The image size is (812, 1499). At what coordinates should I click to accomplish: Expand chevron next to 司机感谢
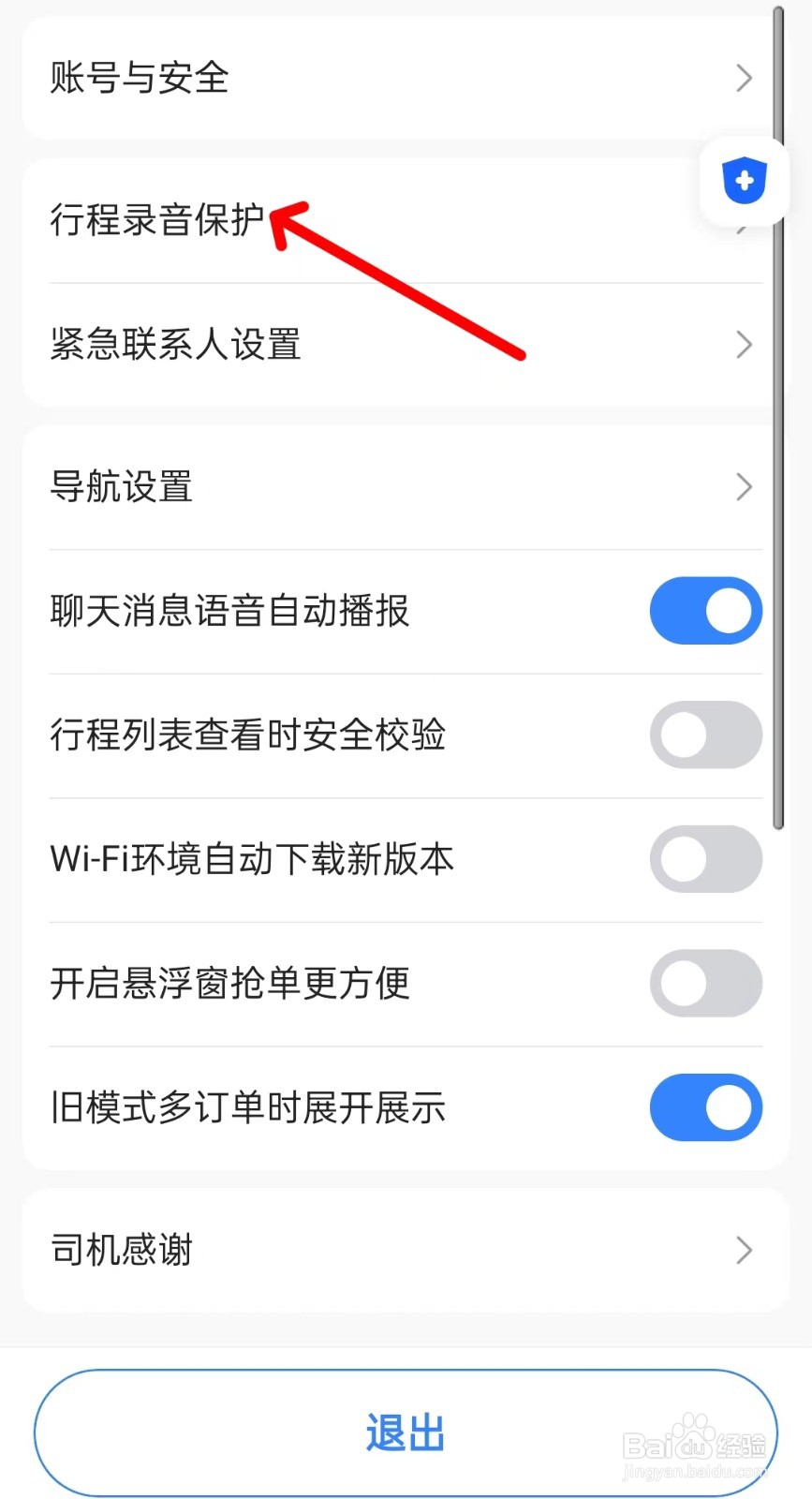click(x=743, y=1250)
